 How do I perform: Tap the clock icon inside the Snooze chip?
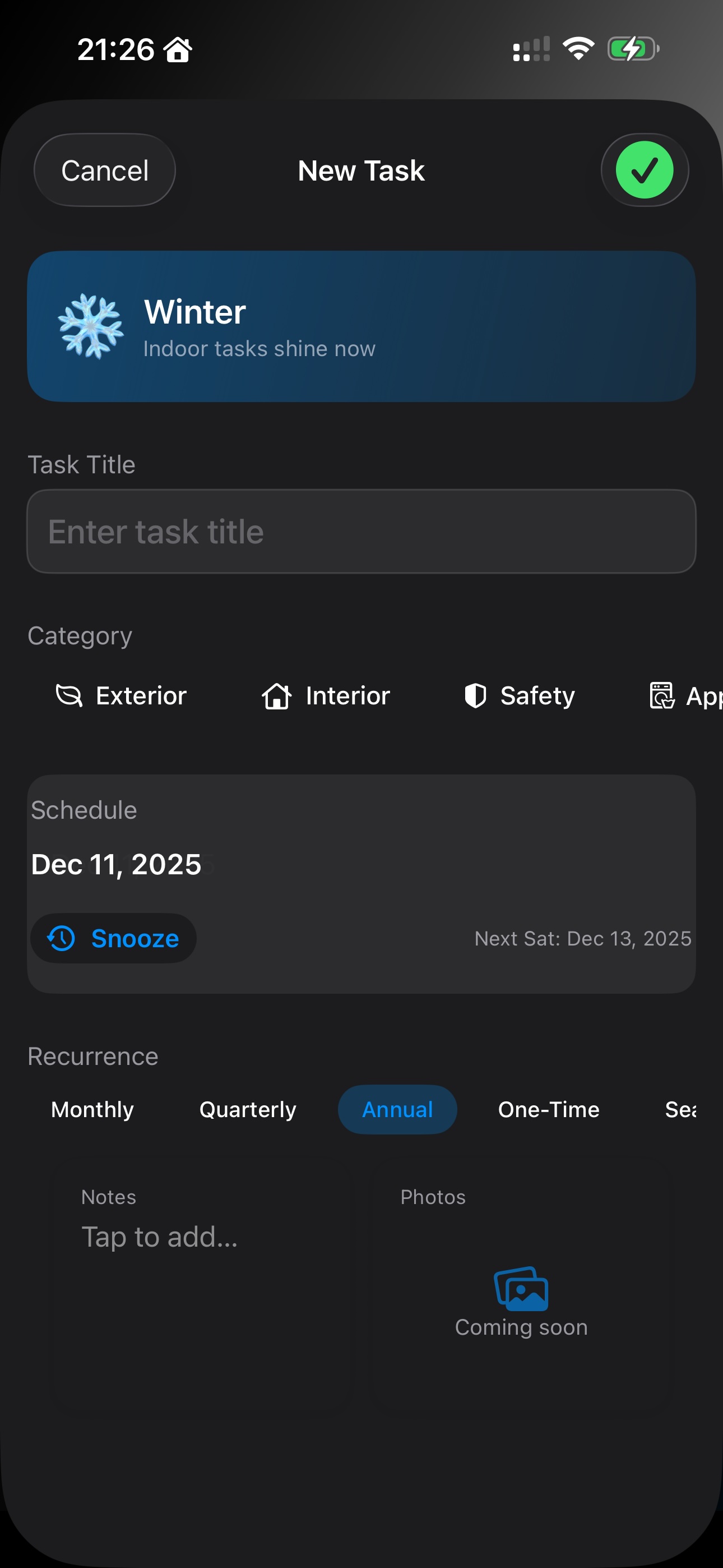[x=61, y=938]
